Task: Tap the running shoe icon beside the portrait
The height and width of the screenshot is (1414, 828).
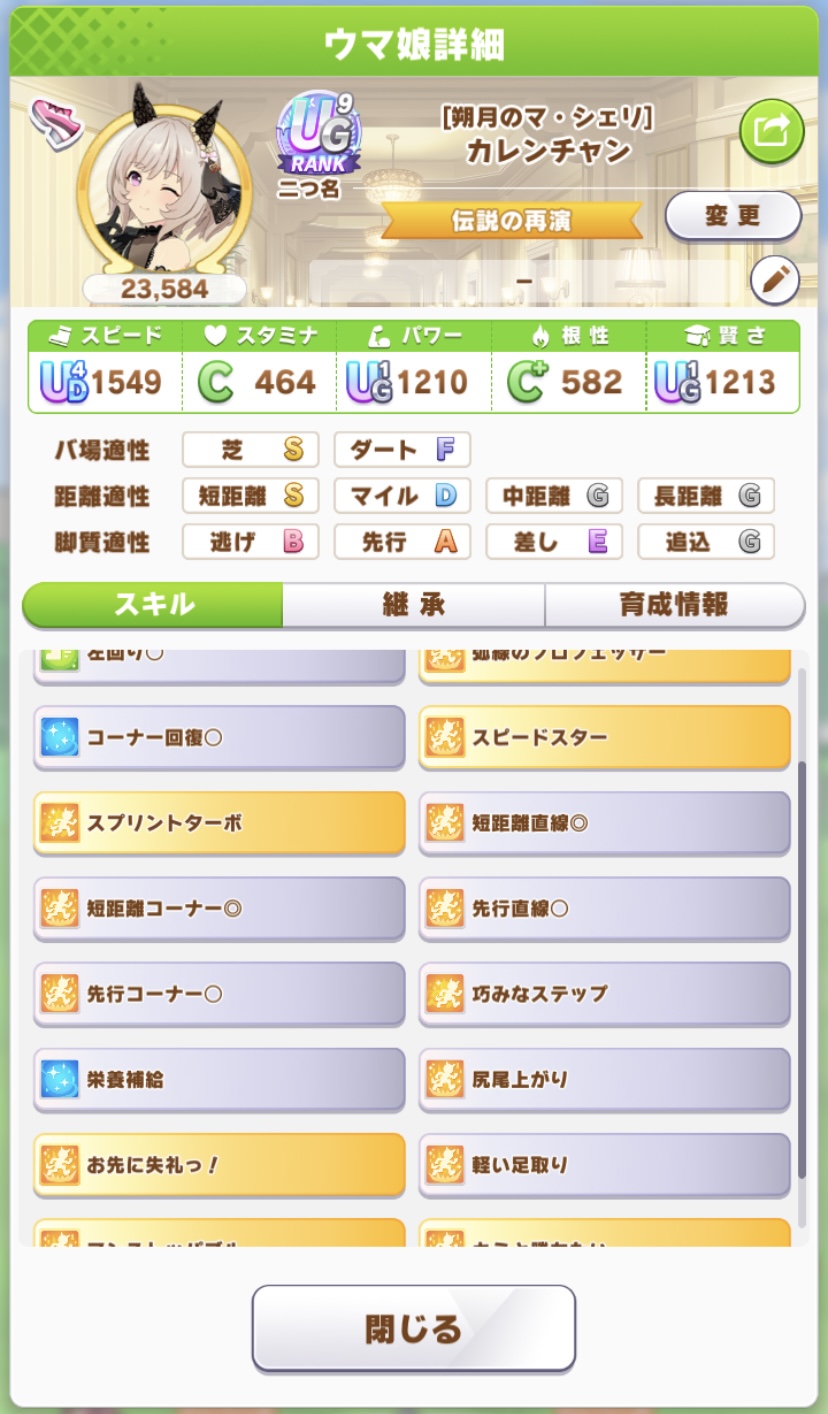Action: pos(55,122)
